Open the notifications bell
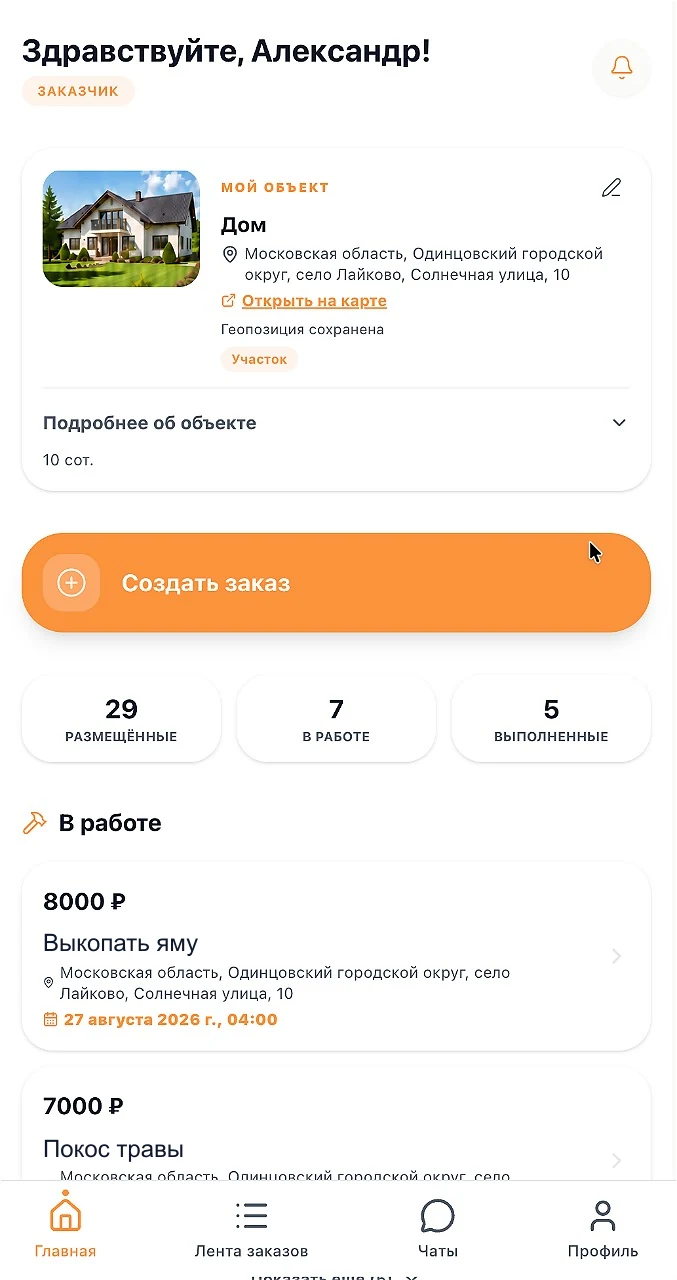Screen dimensions: 677x1280 click(622, 68)
